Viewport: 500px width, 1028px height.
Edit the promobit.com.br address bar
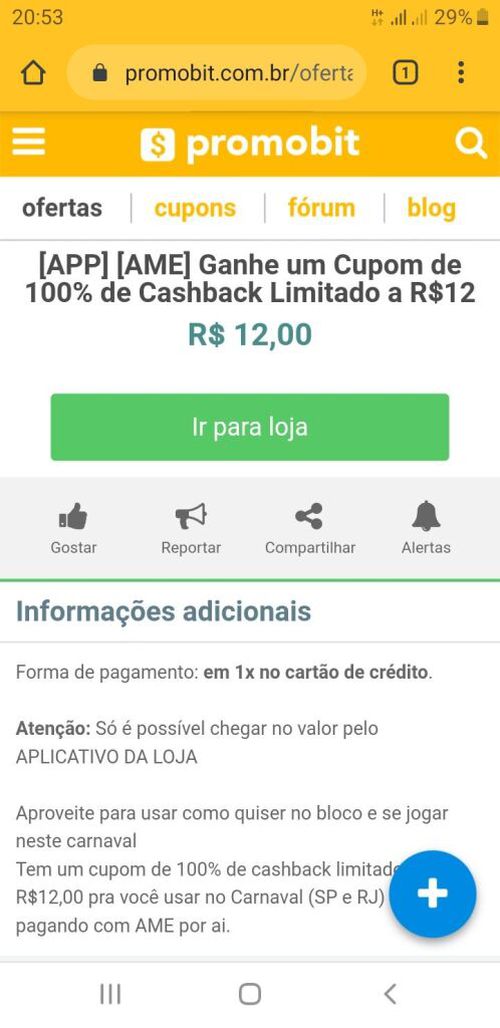point(216,73)
